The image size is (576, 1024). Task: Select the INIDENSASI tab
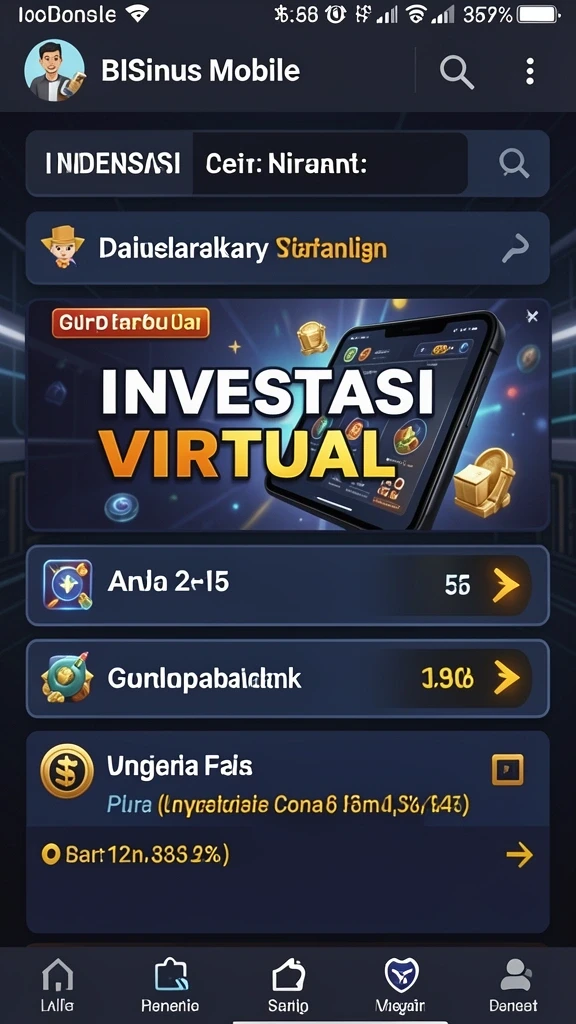[112, 164]
